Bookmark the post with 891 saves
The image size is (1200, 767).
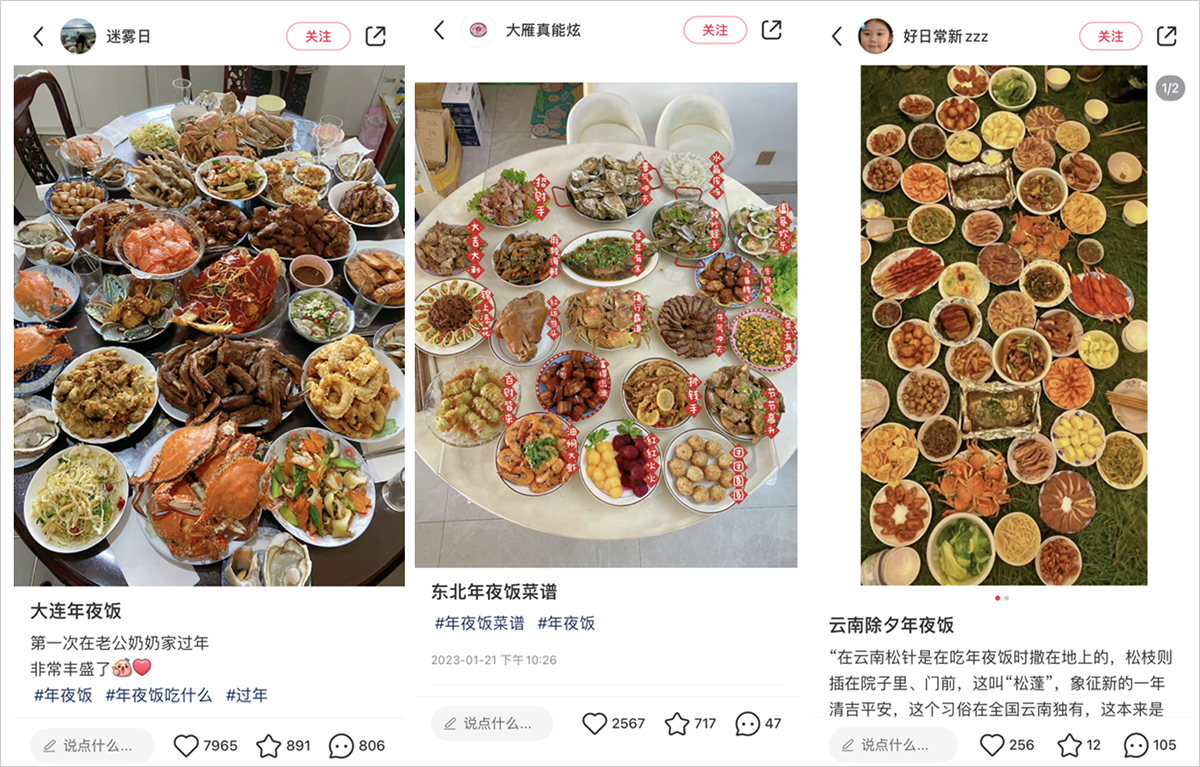tap(269, 746)
